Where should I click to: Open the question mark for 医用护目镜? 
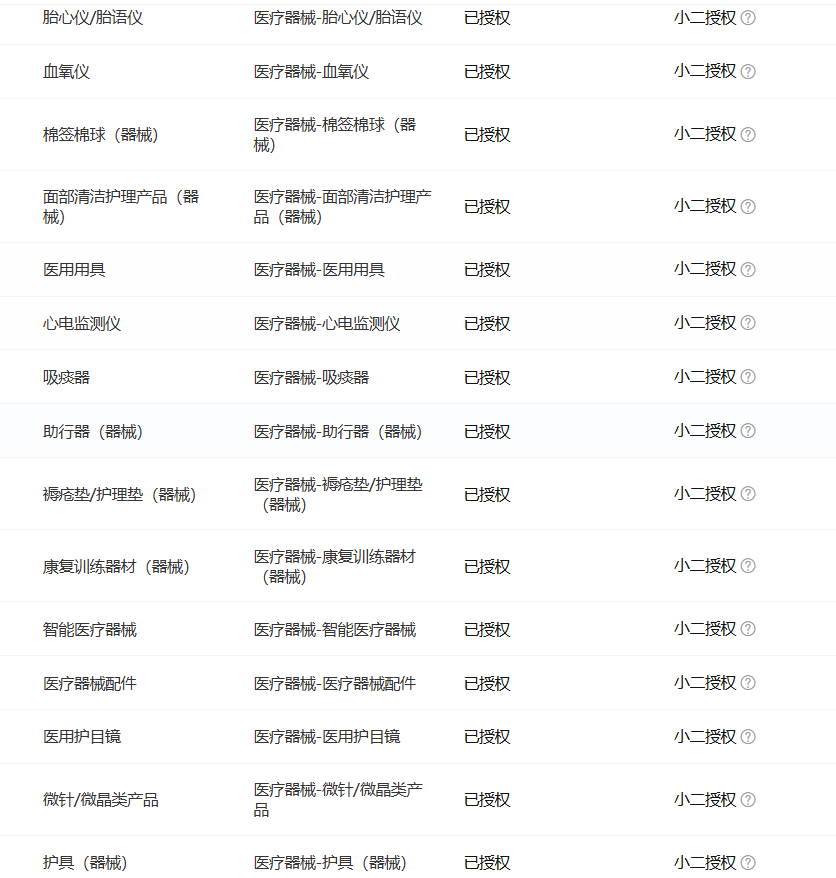[x=748, y=737]
